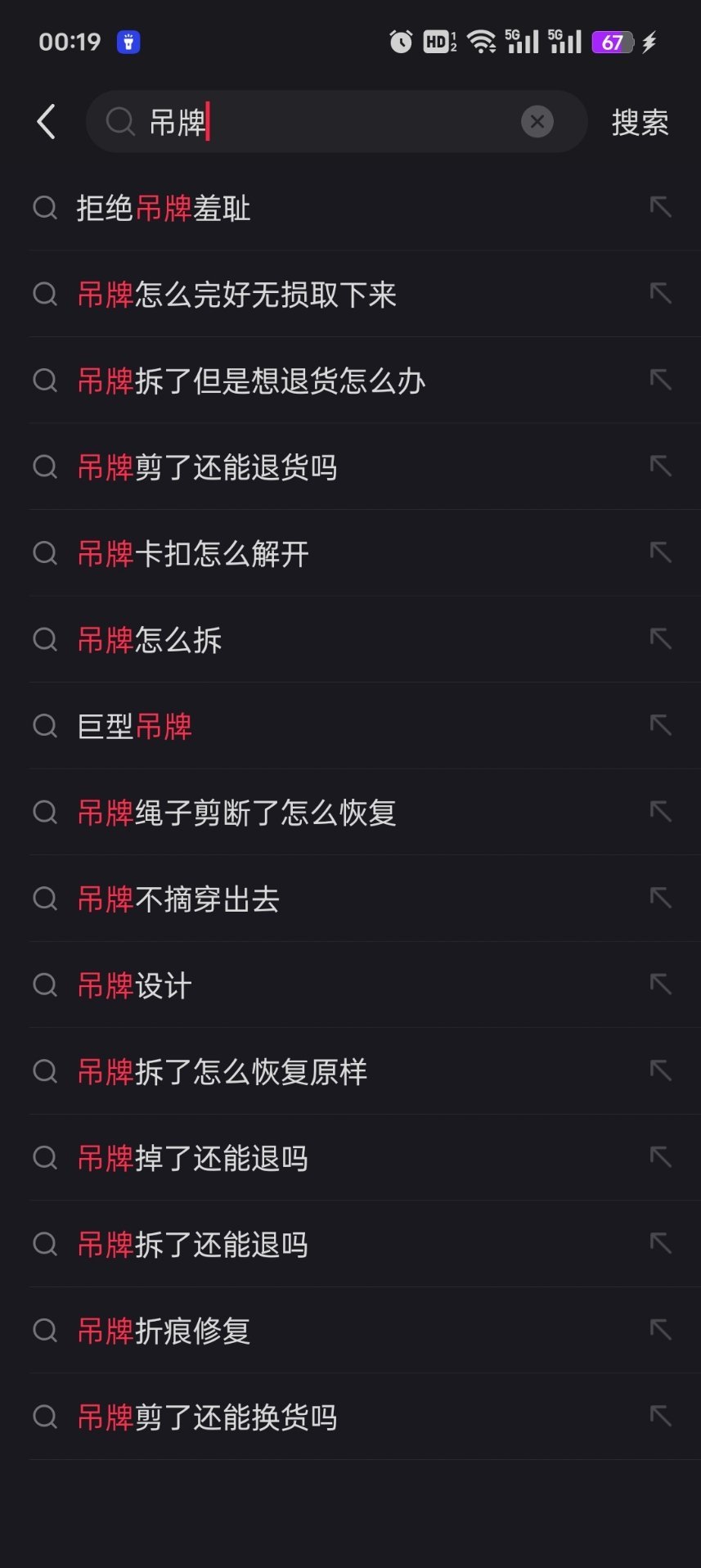Open the suggestion 吊牌怎么完好无损取下来

coord(237,294)
